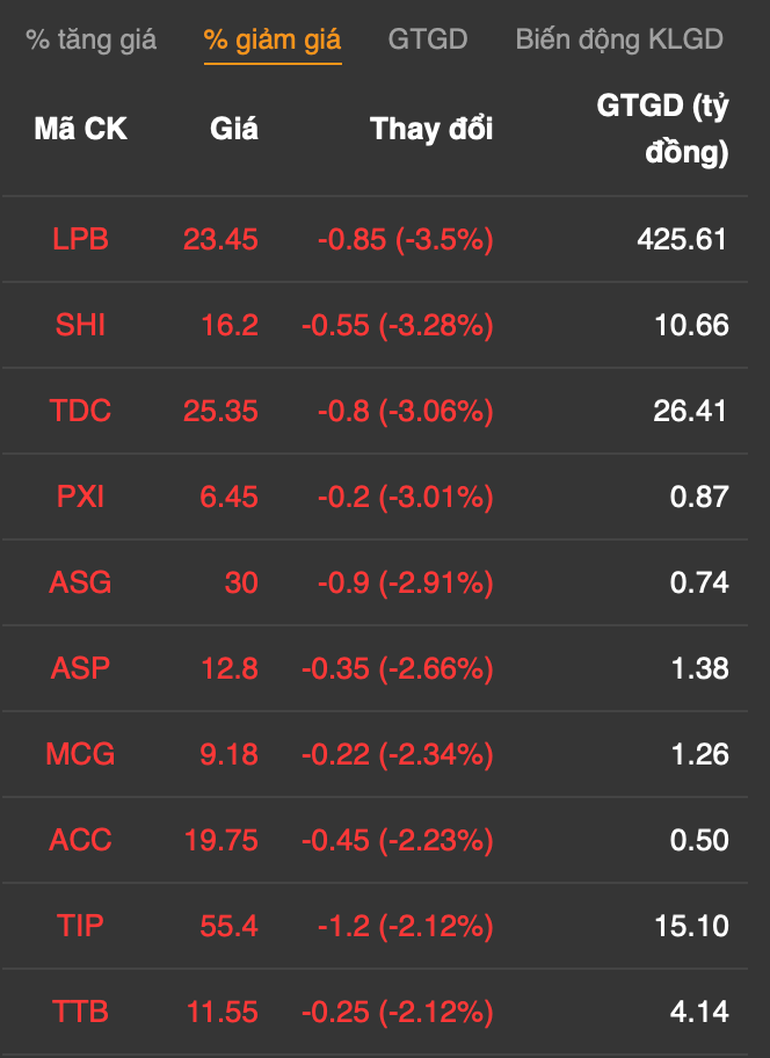Switch to the % tăng giá tab
This screenshot has height=1058, width=770.
coord(91,40)
